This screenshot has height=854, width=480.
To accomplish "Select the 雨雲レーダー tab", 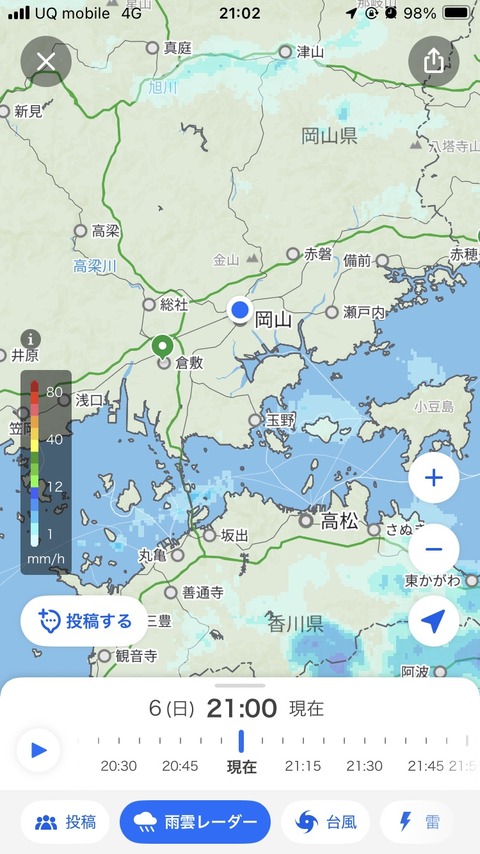I will (195, 822).
